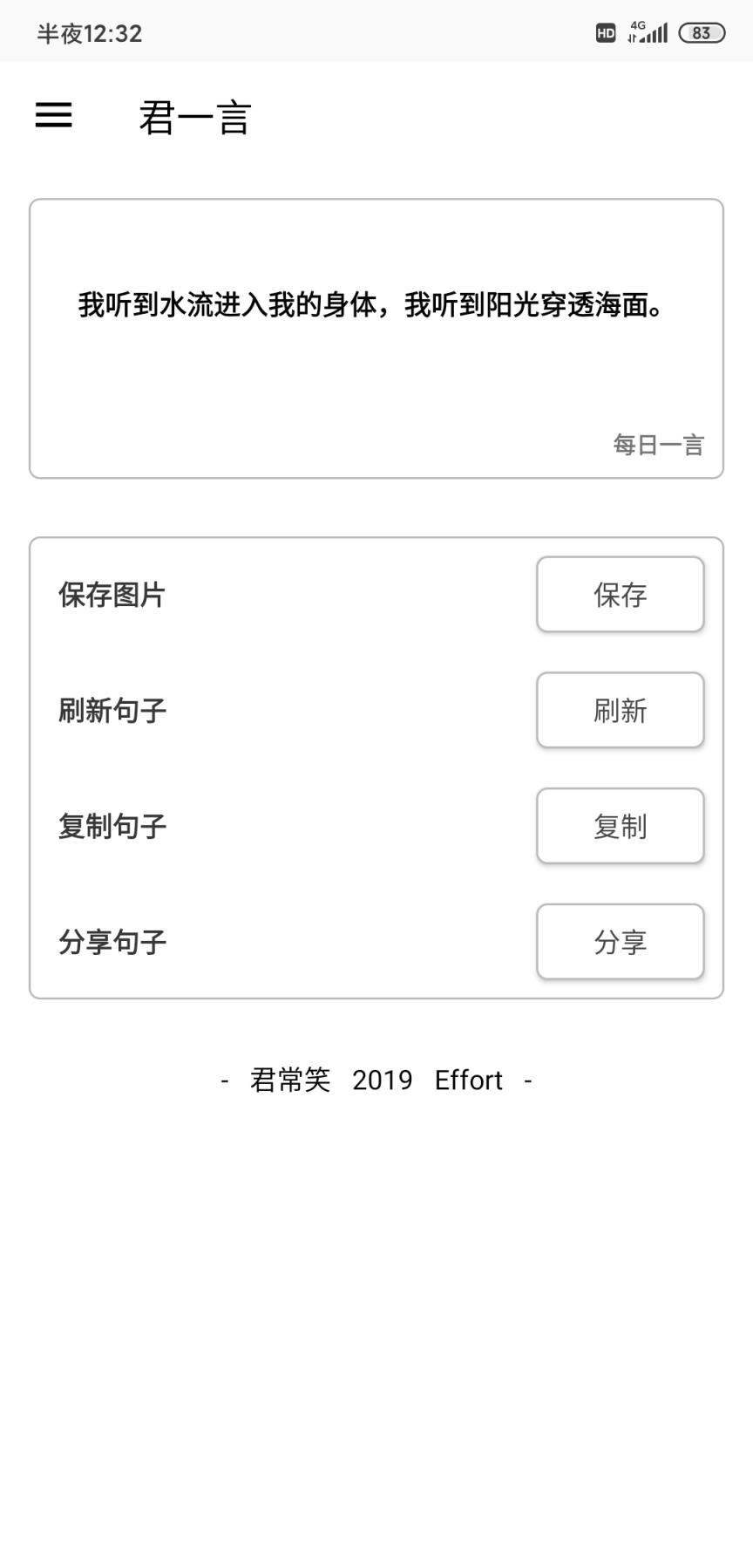The width and height of the screenshot is (753, 1568).
Task: Tap the footer text 君常笑 2019 Effort
Action: click(375, 1080)
